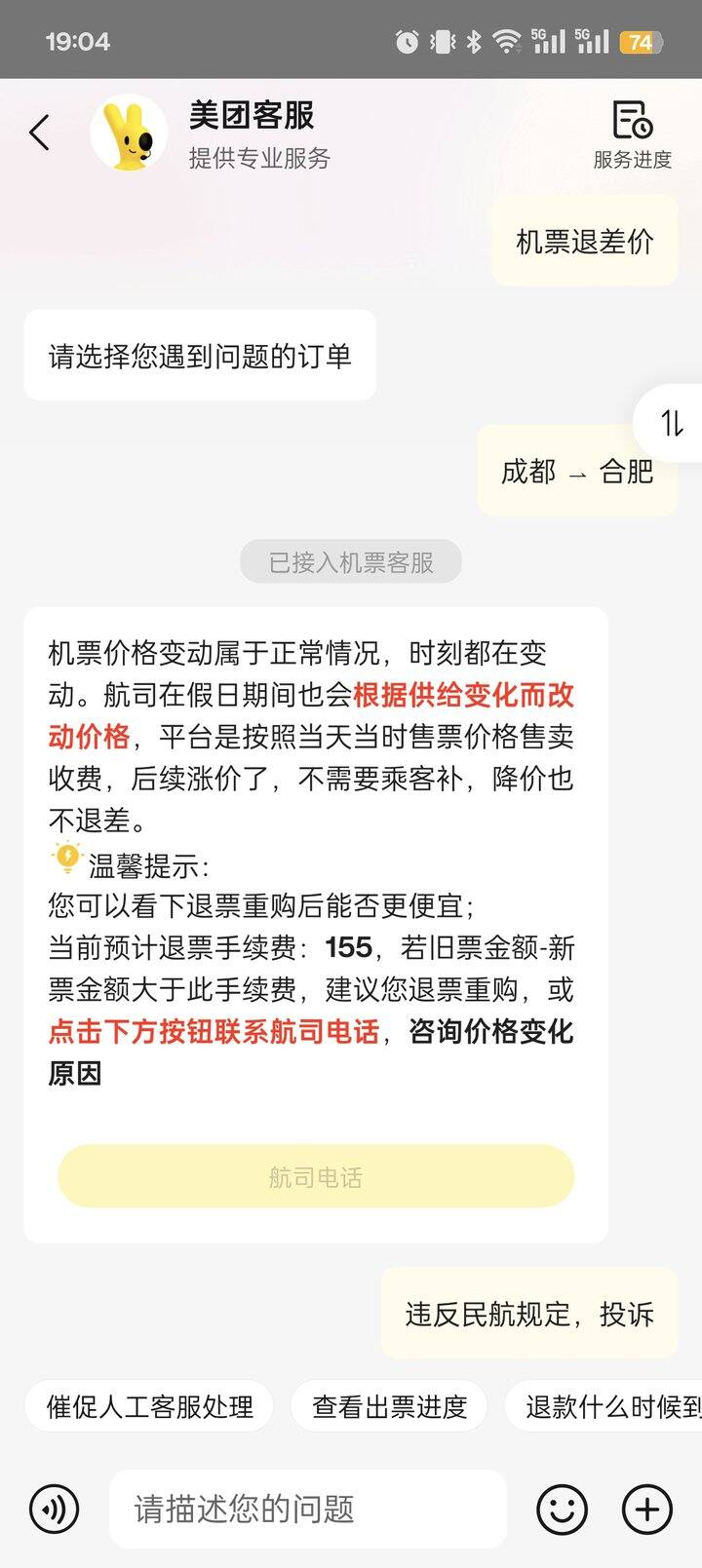702x1568 pixels.
Task: Open the plus attachment menu
Action: (647, 1510)
